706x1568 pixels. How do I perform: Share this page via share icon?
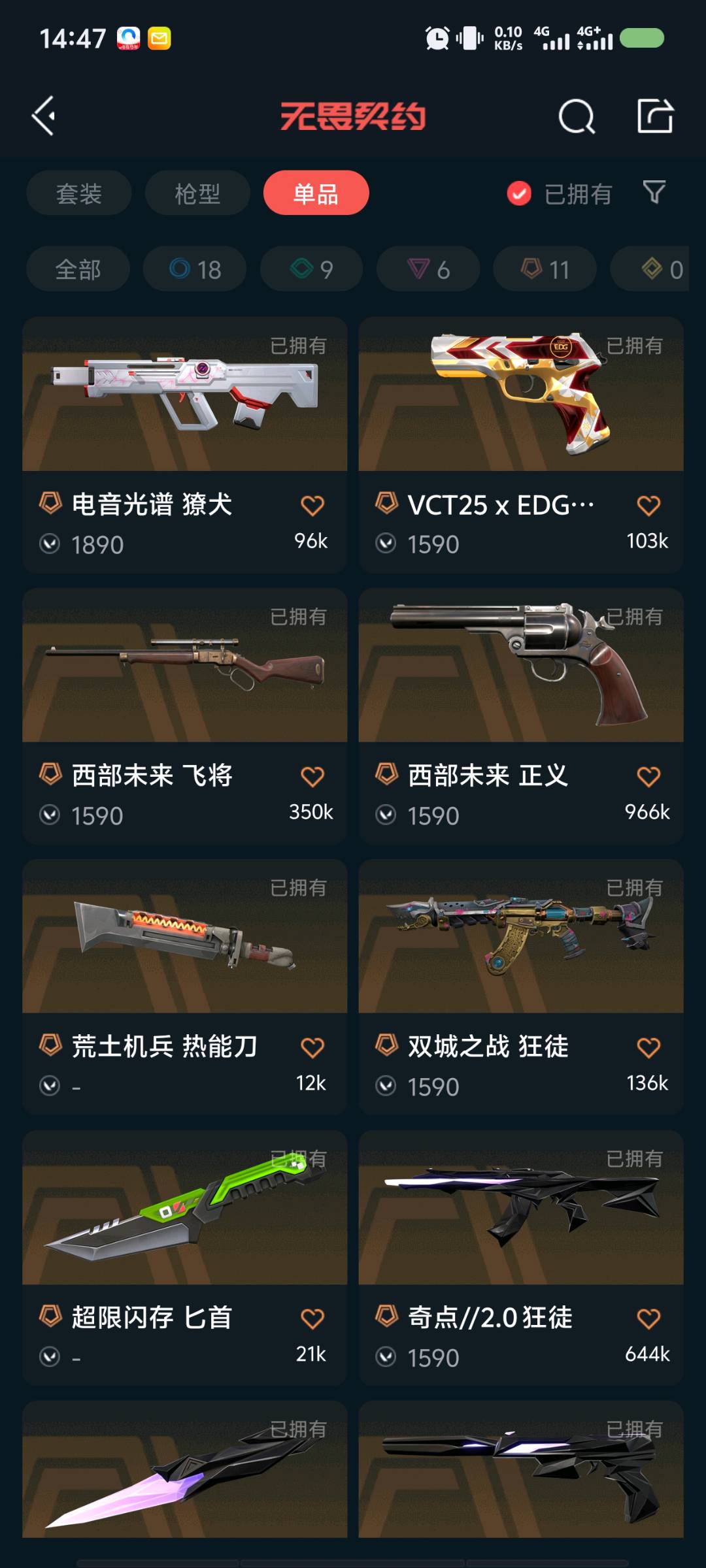[x=654, y=116]
